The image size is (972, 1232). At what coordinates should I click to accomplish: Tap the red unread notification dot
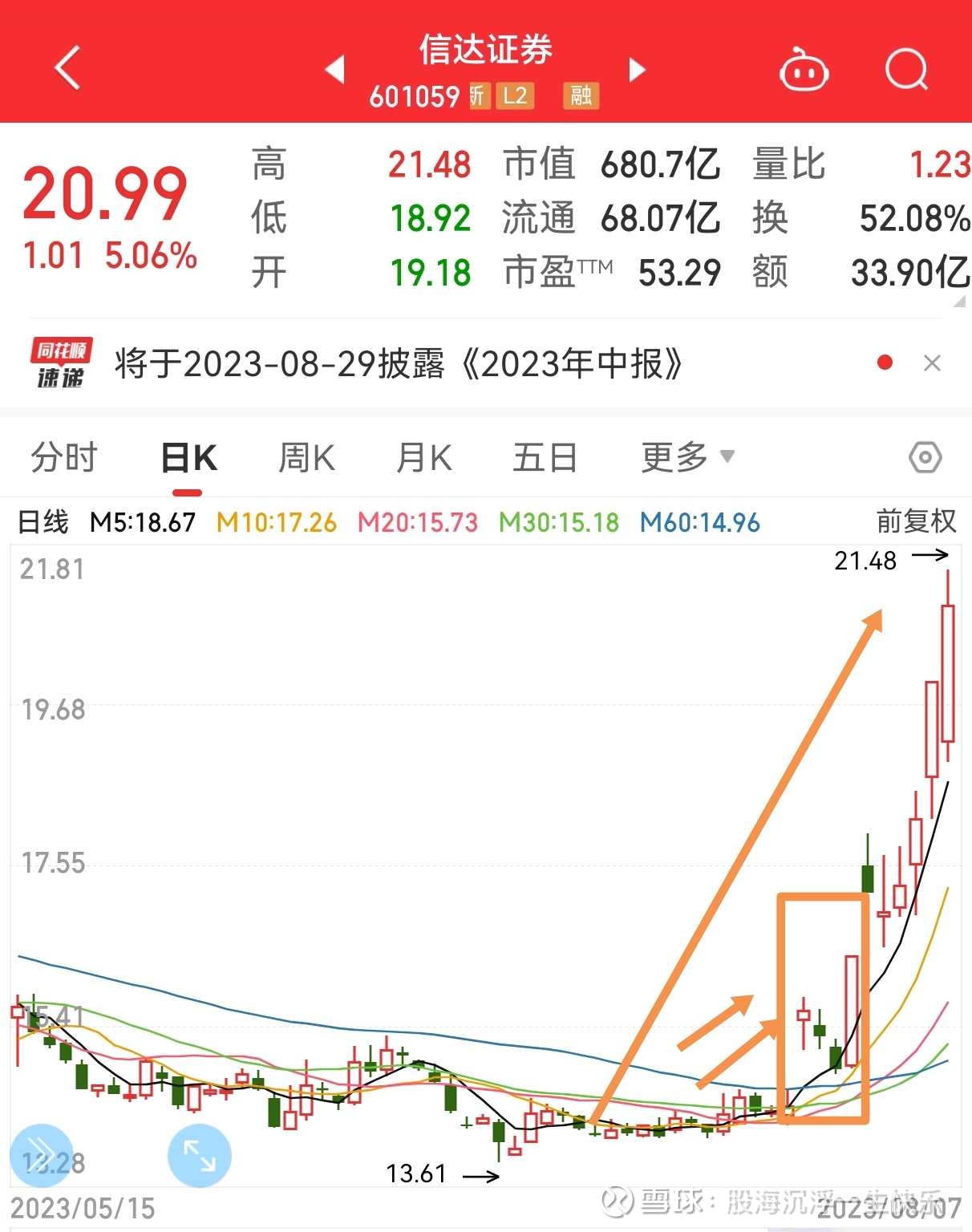point(884,363)
